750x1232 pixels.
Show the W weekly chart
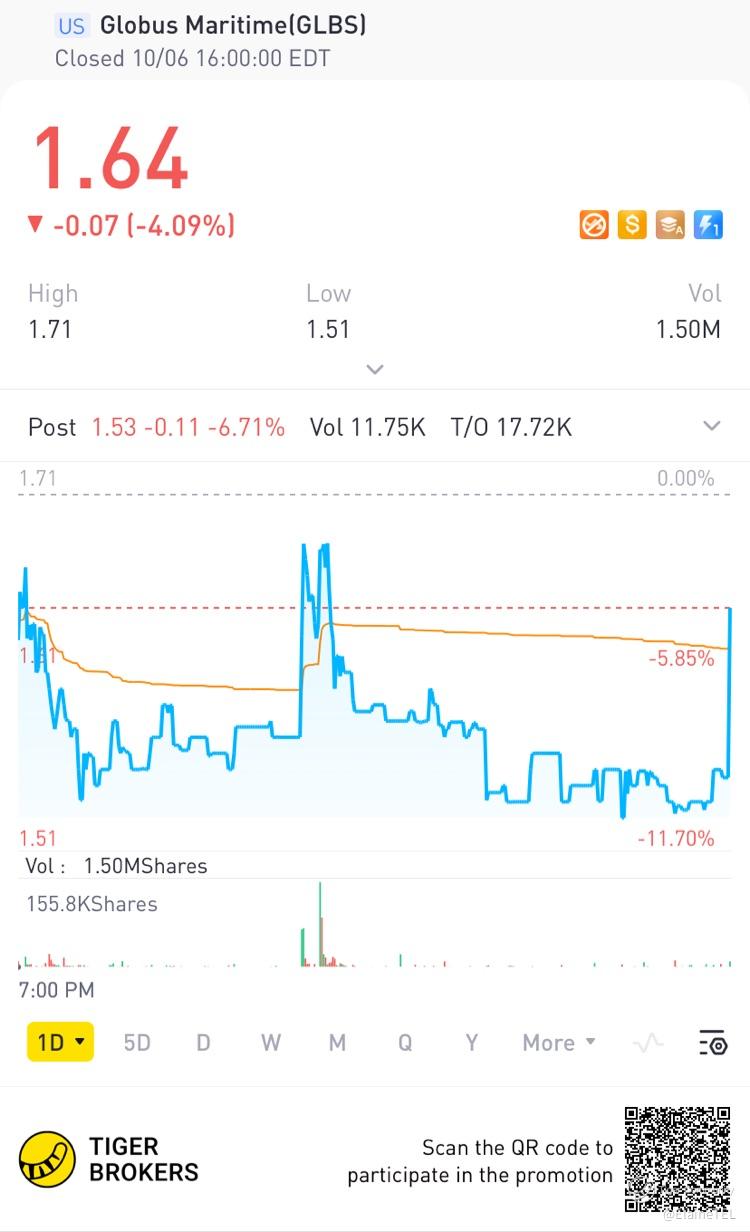coord(271,1042)
